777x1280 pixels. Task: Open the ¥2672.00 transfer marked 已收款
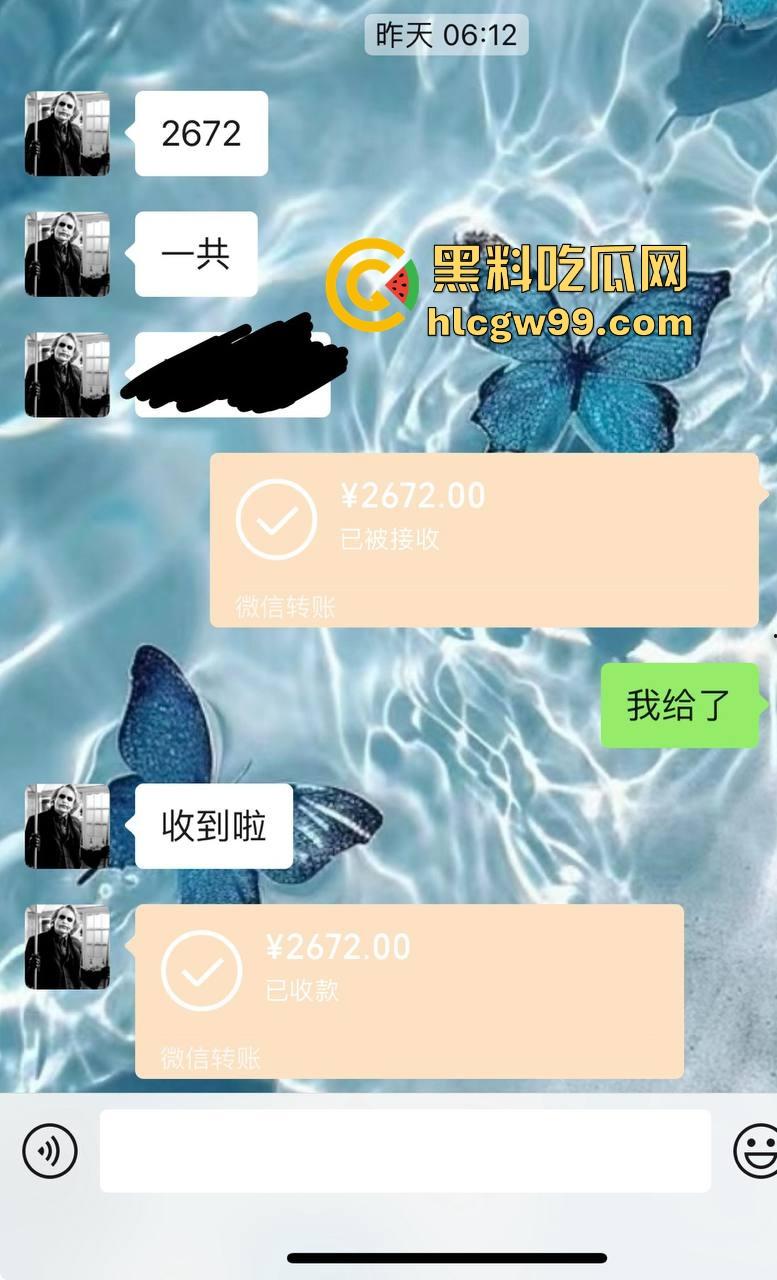pyautogui.click(x=409, y=990)
